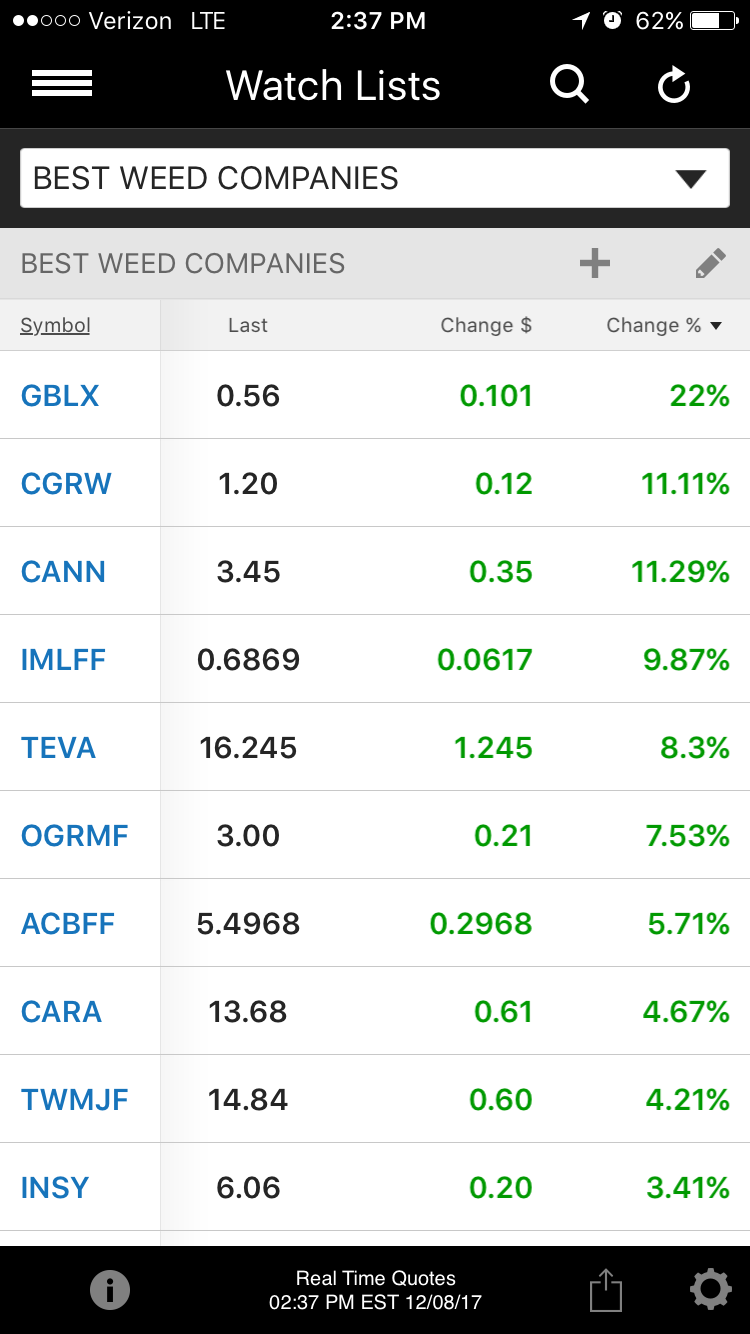View details for OGRMF

coord(75,836)
